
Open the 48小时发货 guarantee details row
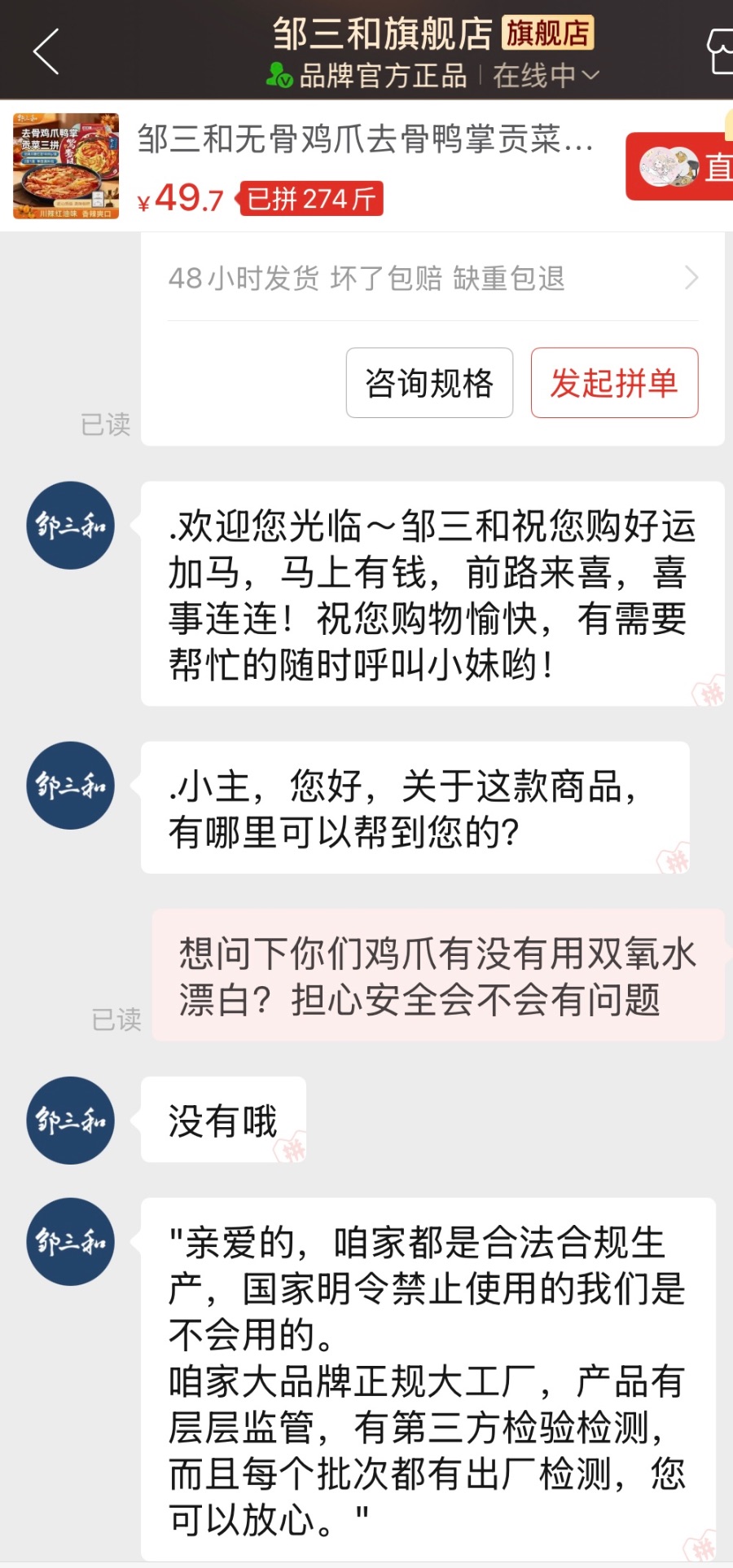pyautogui.click(x=432, y=278)
